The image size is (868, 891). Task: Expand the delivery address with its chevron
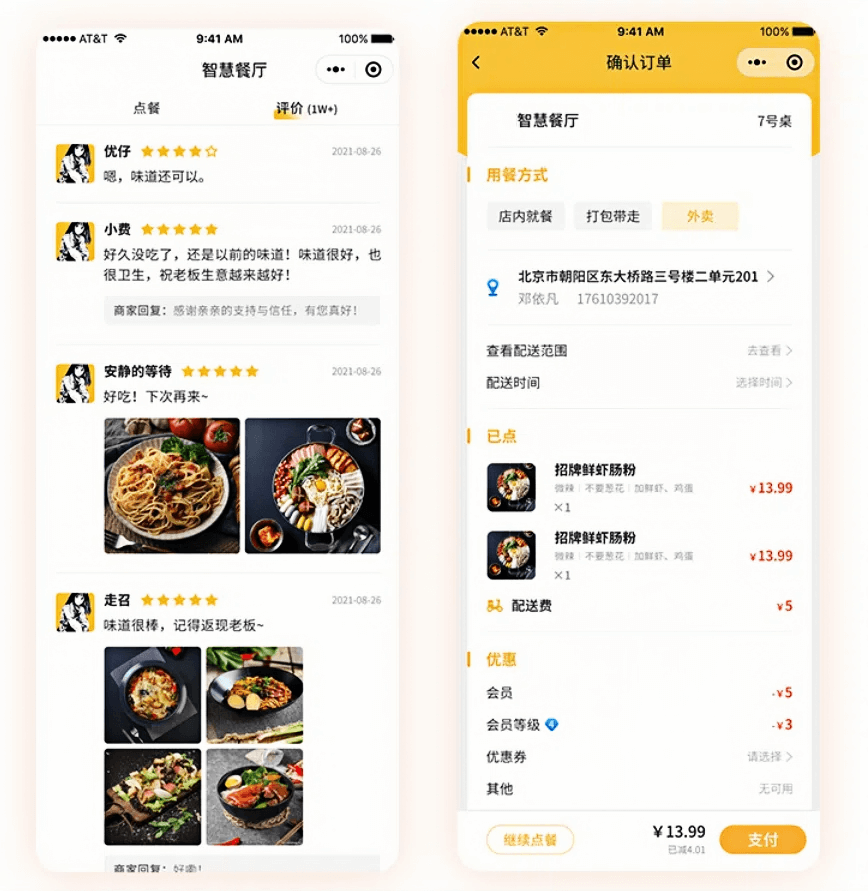pyautogui.click(x=773, y=279)
